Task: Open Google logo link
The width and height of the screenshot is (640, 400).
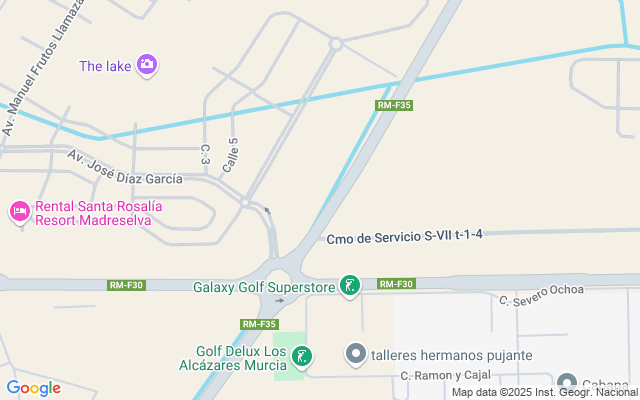Action: 34,388
